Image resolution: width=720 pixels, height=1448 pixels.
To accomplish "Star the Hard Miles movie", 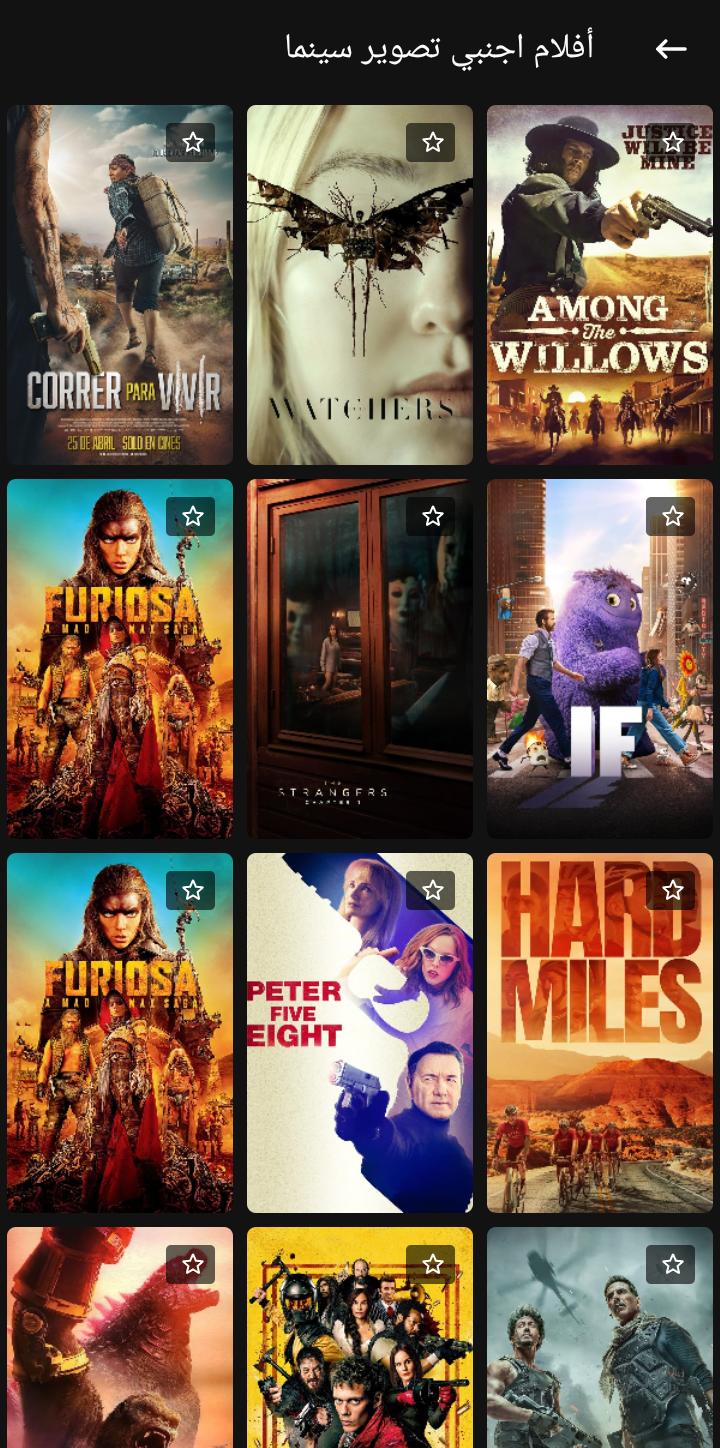I will click(671, 891).
